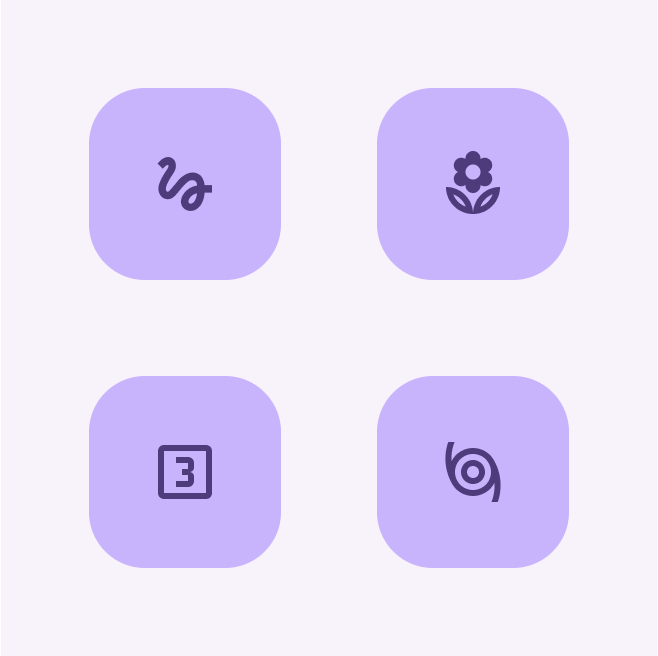Tap the squiggle gesture icon tile
The image size is (658, 656).
point(185,184)
